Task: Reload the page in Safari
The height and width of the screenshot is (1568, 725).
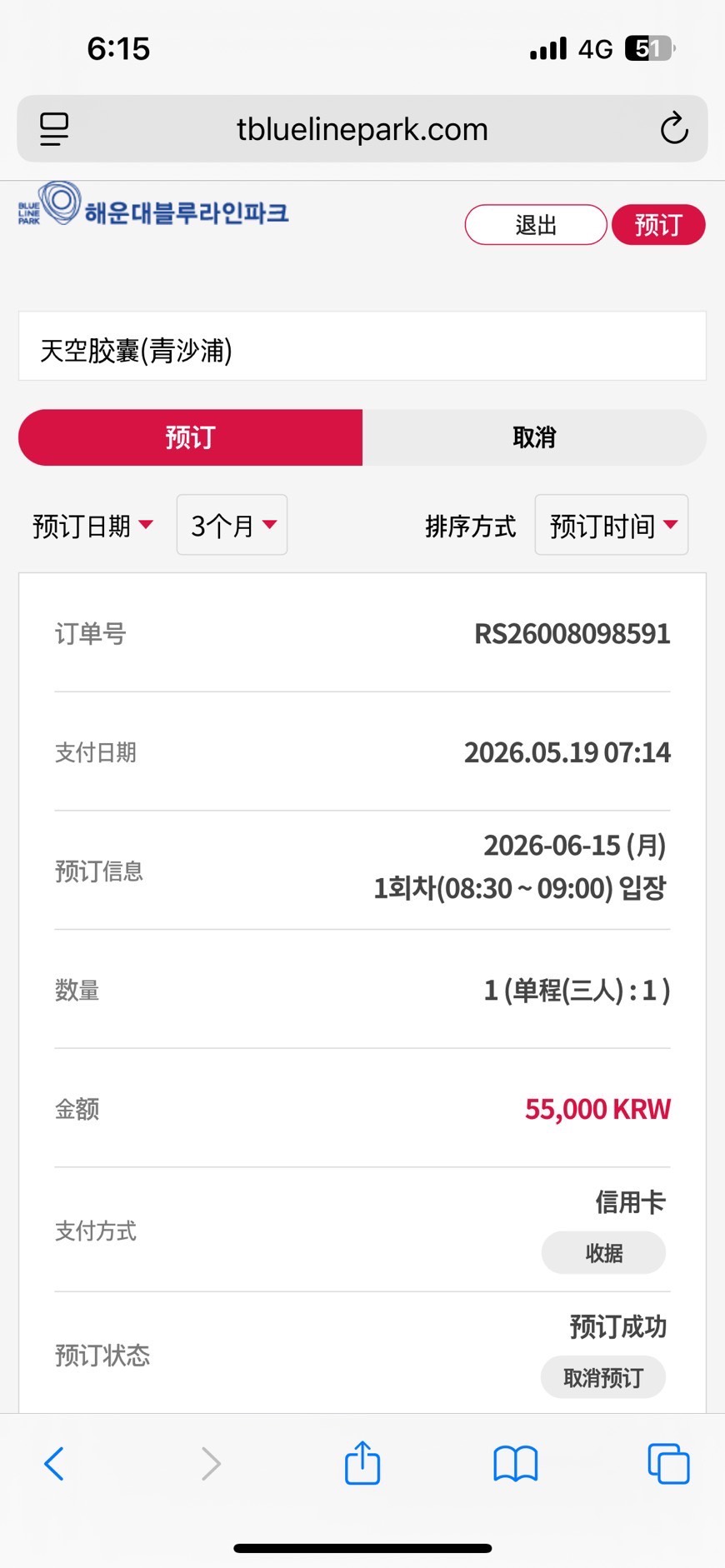Action: point(673,129)
